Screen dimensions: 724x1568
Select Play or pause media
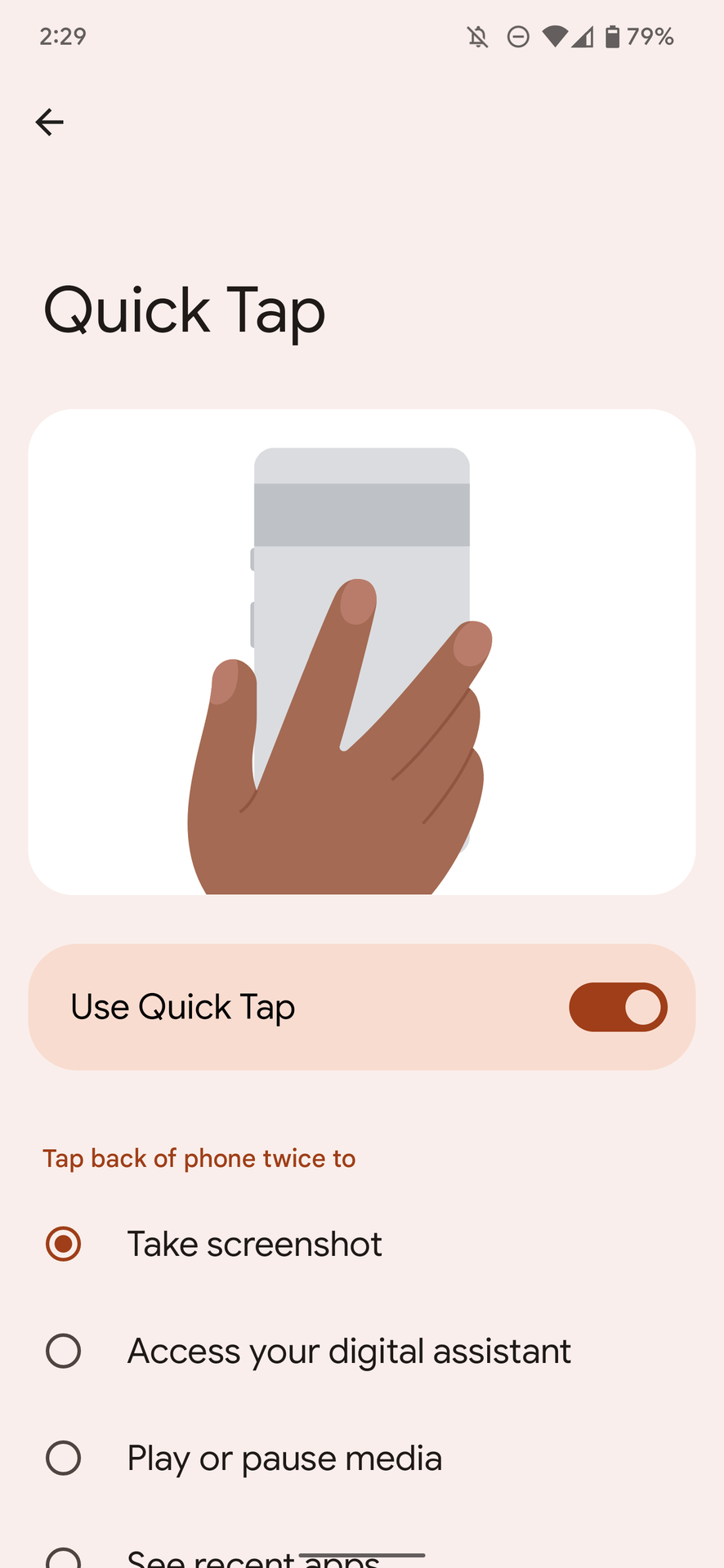click(64, 1458)
